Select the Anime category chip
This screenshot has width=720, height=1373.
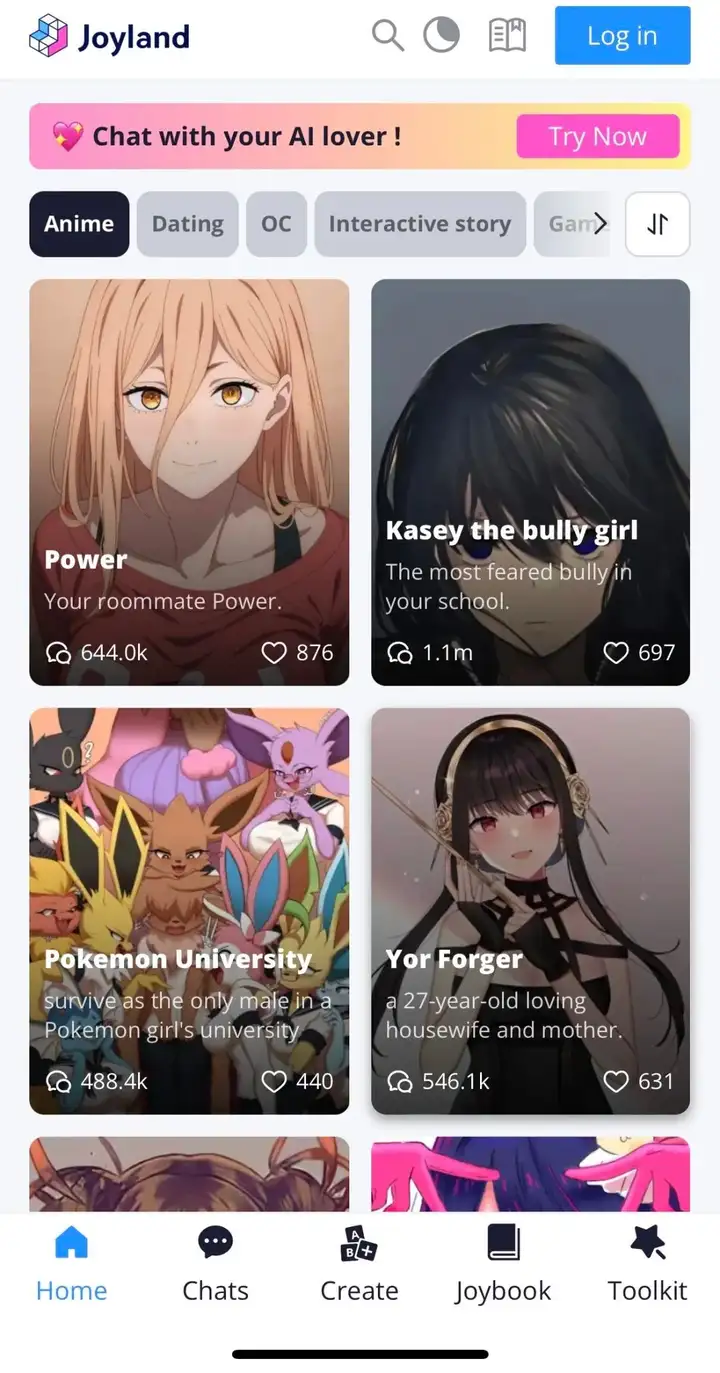pyautogui.click(x=79, y=224)
